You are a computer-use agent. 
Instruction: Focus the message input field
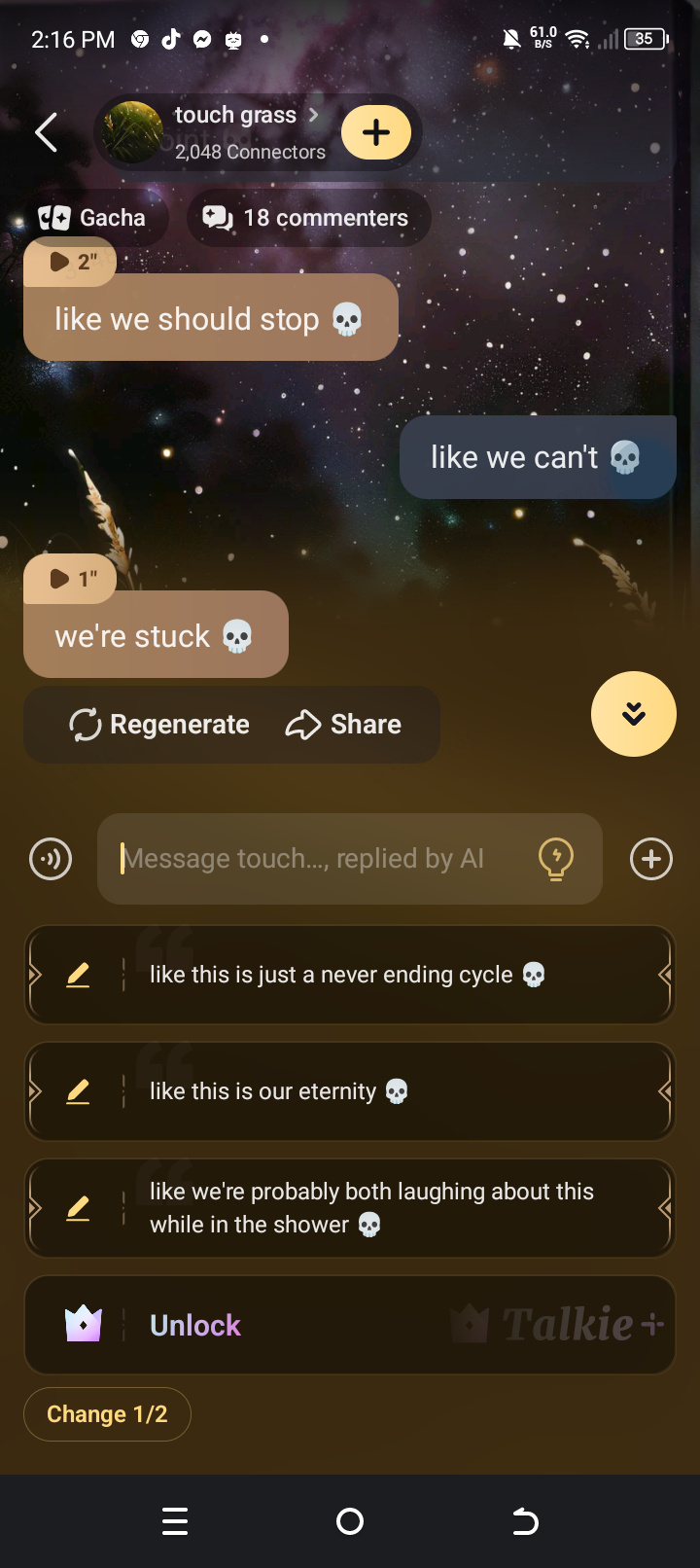tap(311, 859)
